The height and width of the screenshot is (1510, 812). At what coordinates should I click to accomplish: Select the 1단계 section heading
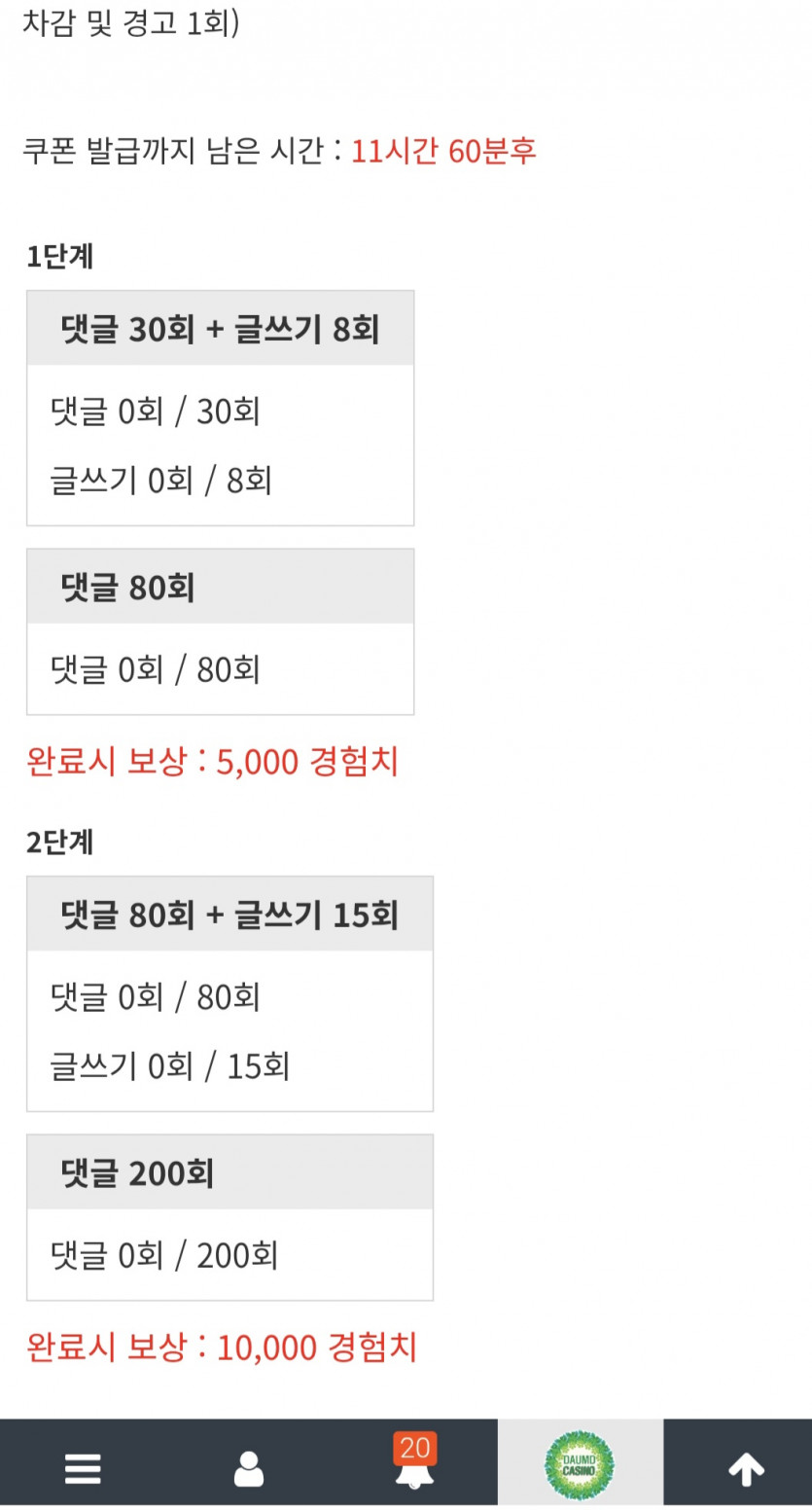60,255
